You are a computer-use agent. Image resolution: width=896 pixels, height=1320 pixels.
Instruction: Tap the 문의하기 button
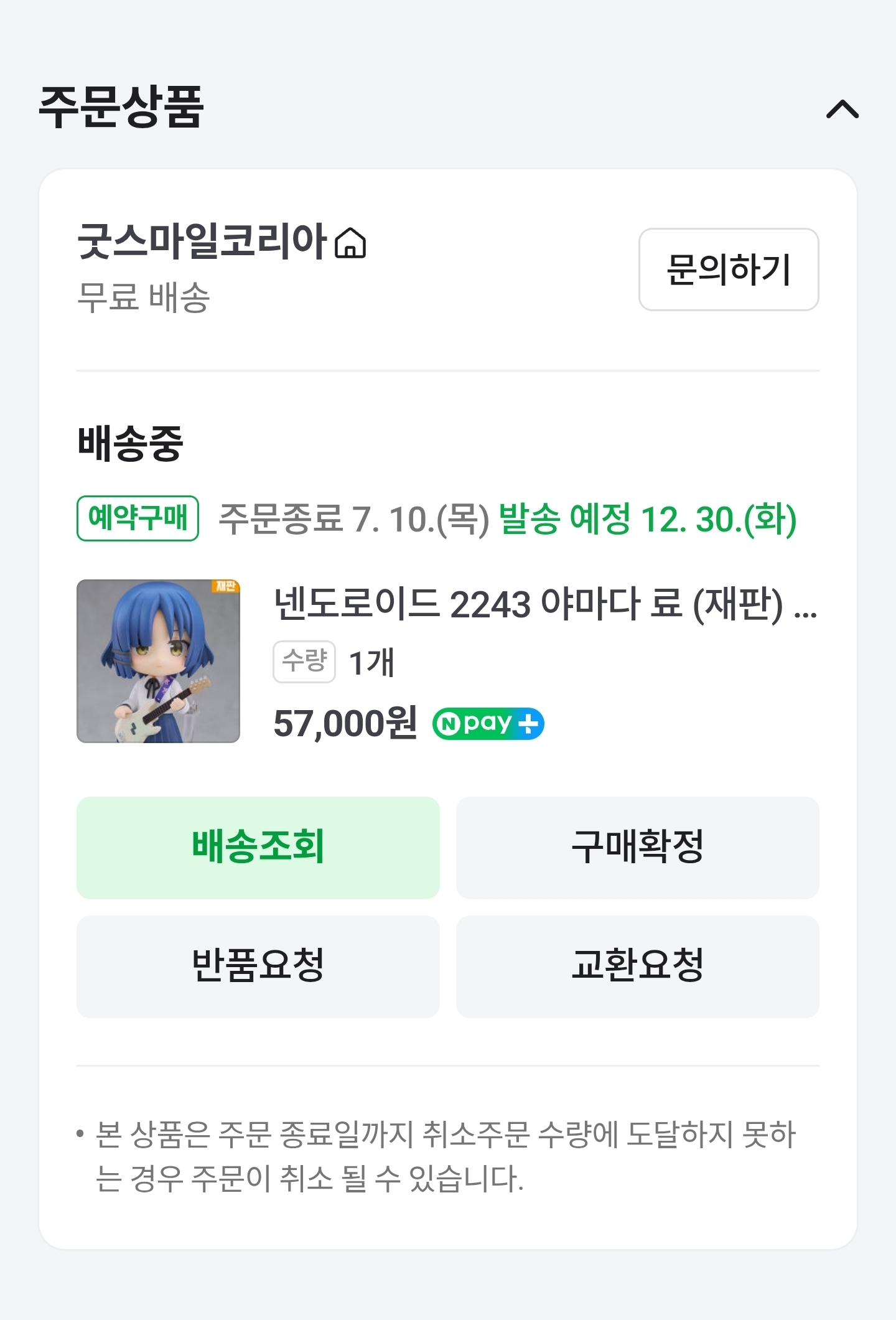click(728, 269)
